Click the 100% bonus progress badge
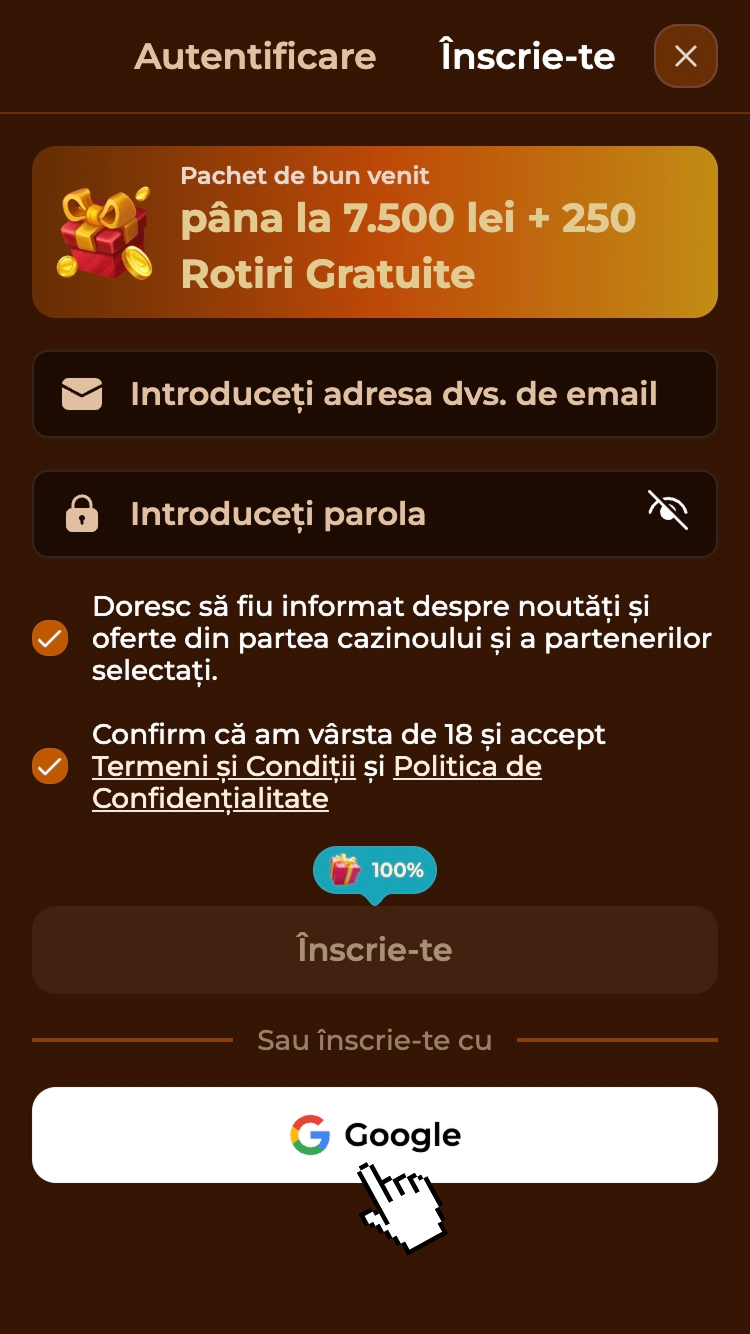The image size is (750, 1334). [375, 869]
